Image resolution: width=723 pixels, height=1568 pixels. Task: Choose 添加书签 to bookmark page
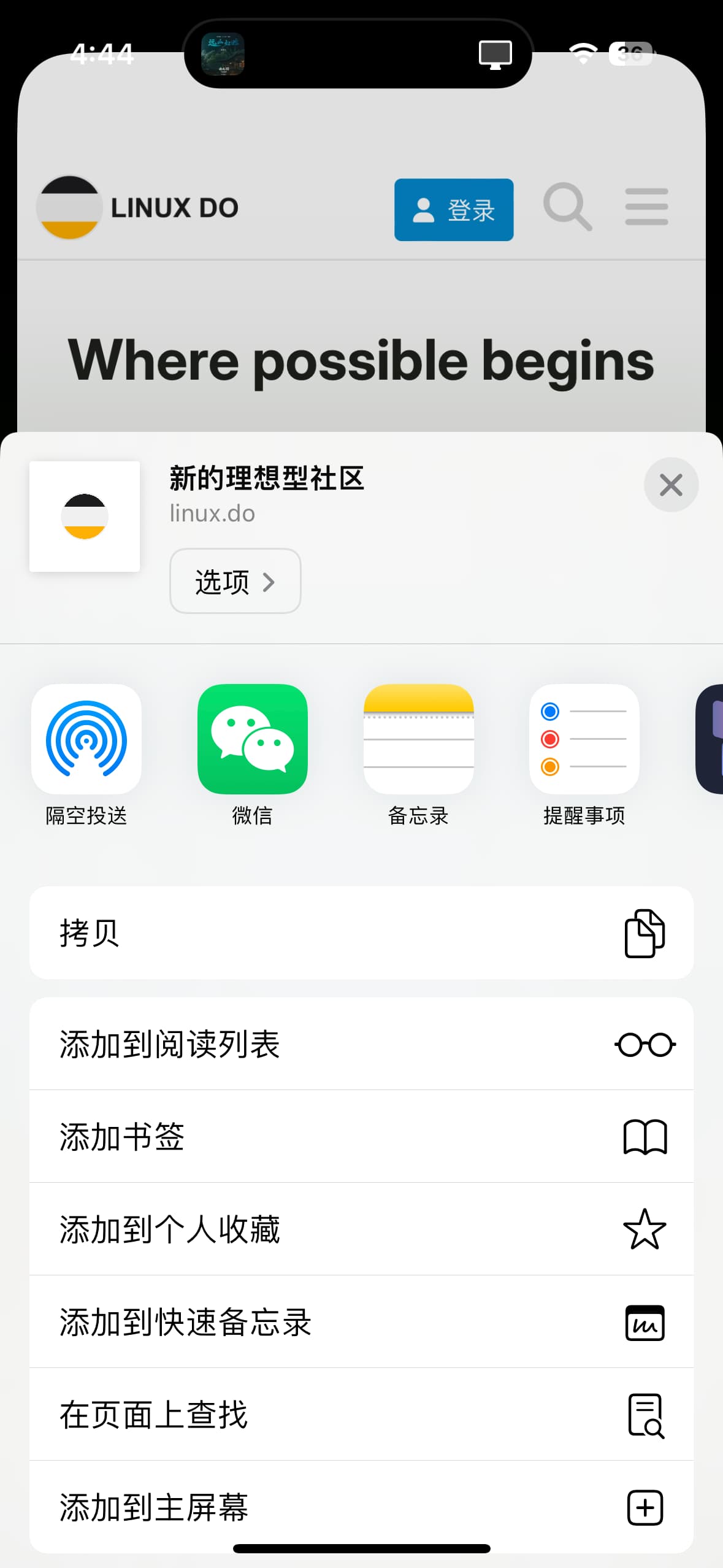coord(361,1136)
